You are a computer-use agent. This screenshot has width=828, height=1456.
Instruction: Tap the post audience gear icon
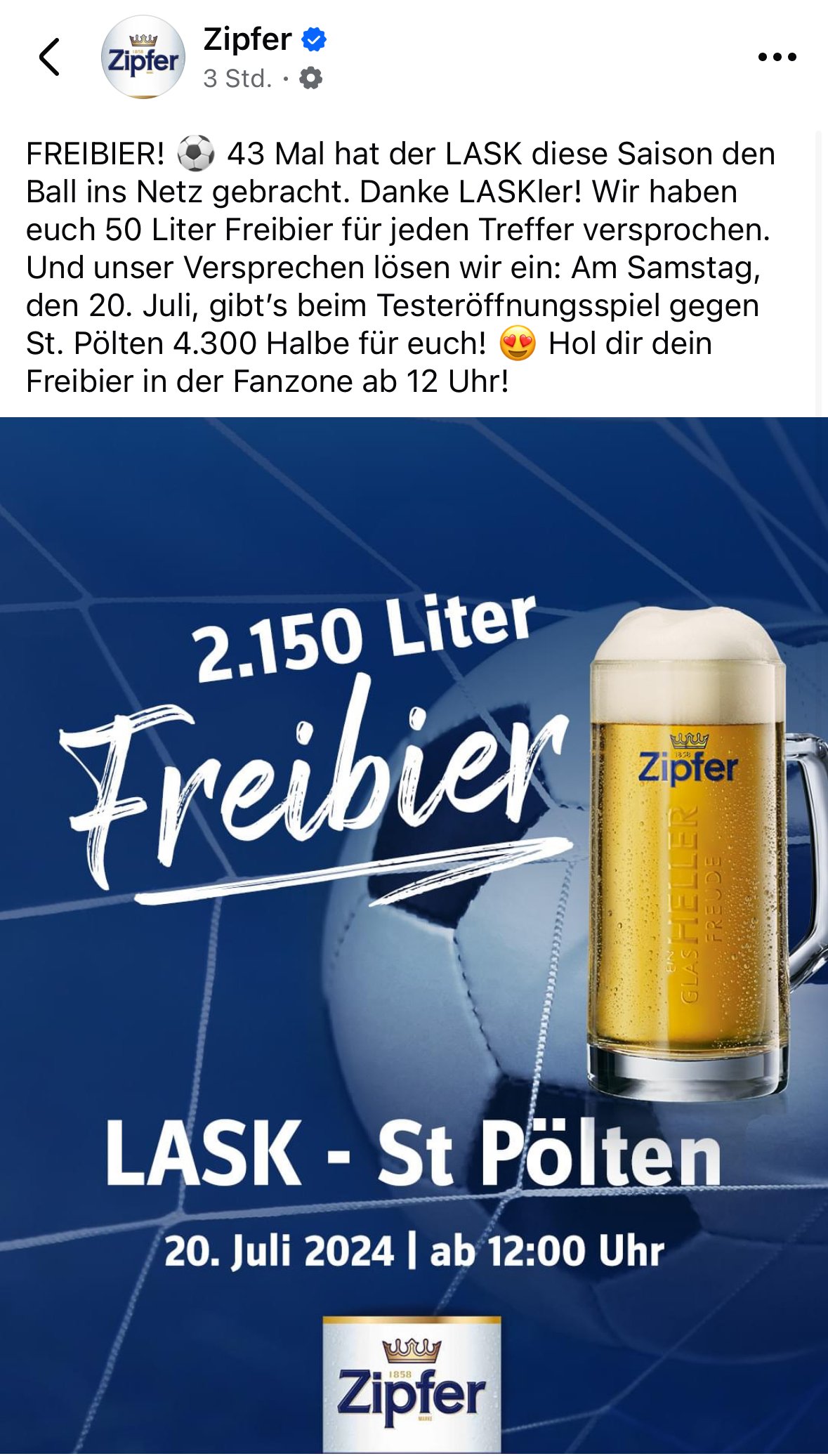[310, 78]
